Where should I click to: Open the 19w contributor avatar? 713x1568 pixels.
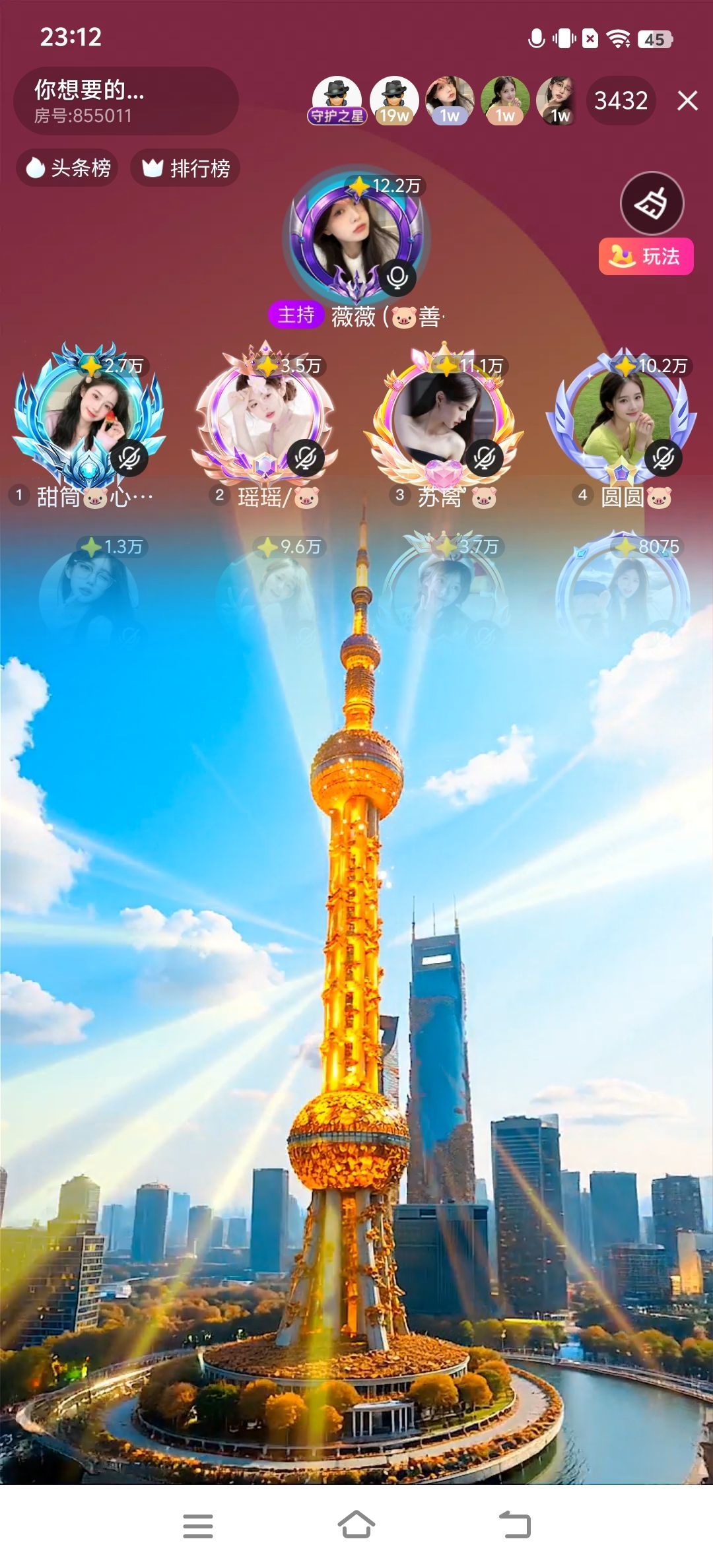(394, 100)
